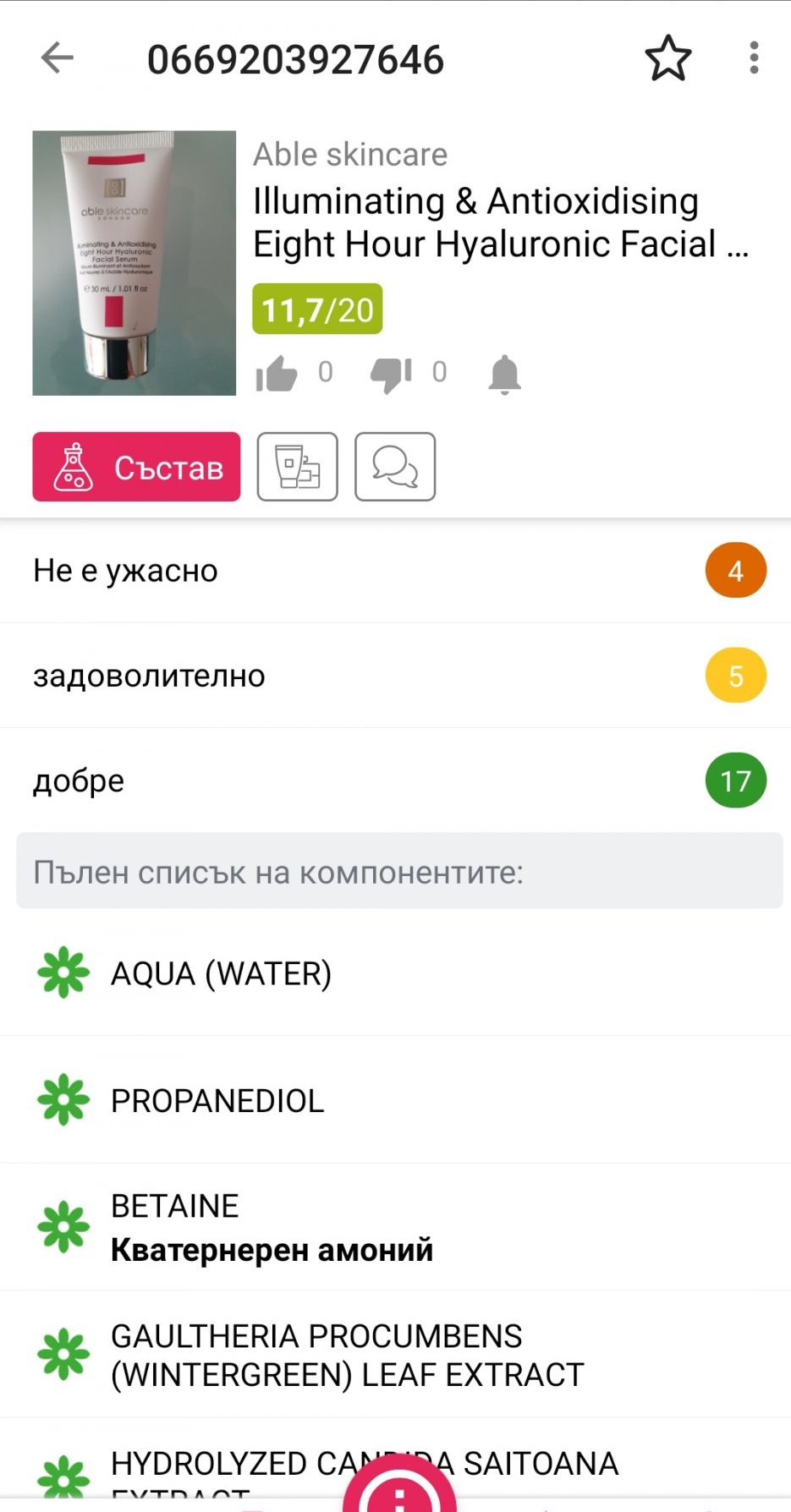This screenshot has width=791, height=1512.
Task: Switch to the comments tab
Action: (x=395, y=467)
